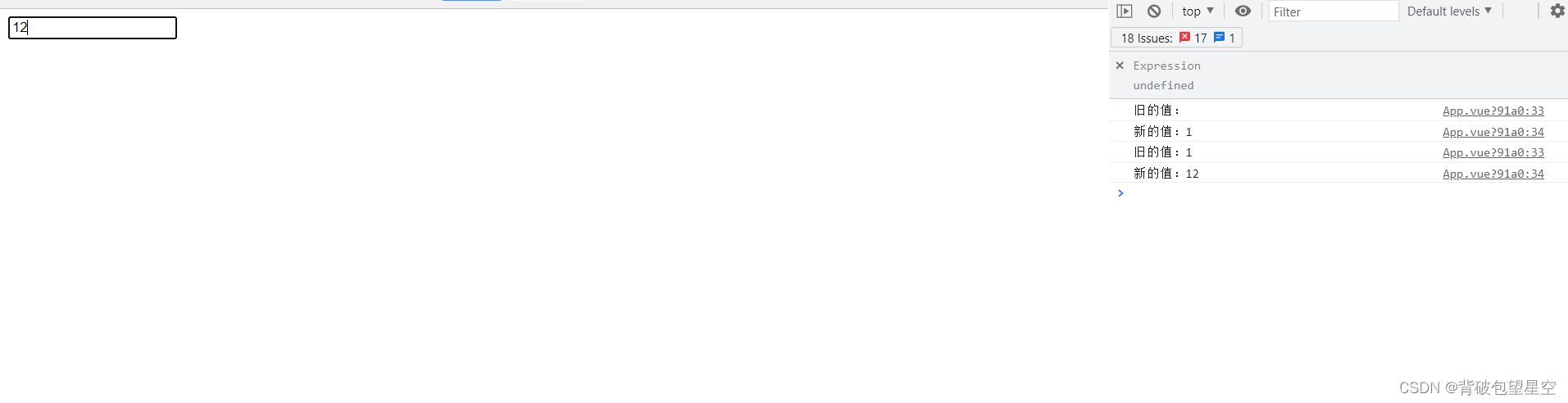
Task: Tap the text input containing 12
Action: [92, 28]
